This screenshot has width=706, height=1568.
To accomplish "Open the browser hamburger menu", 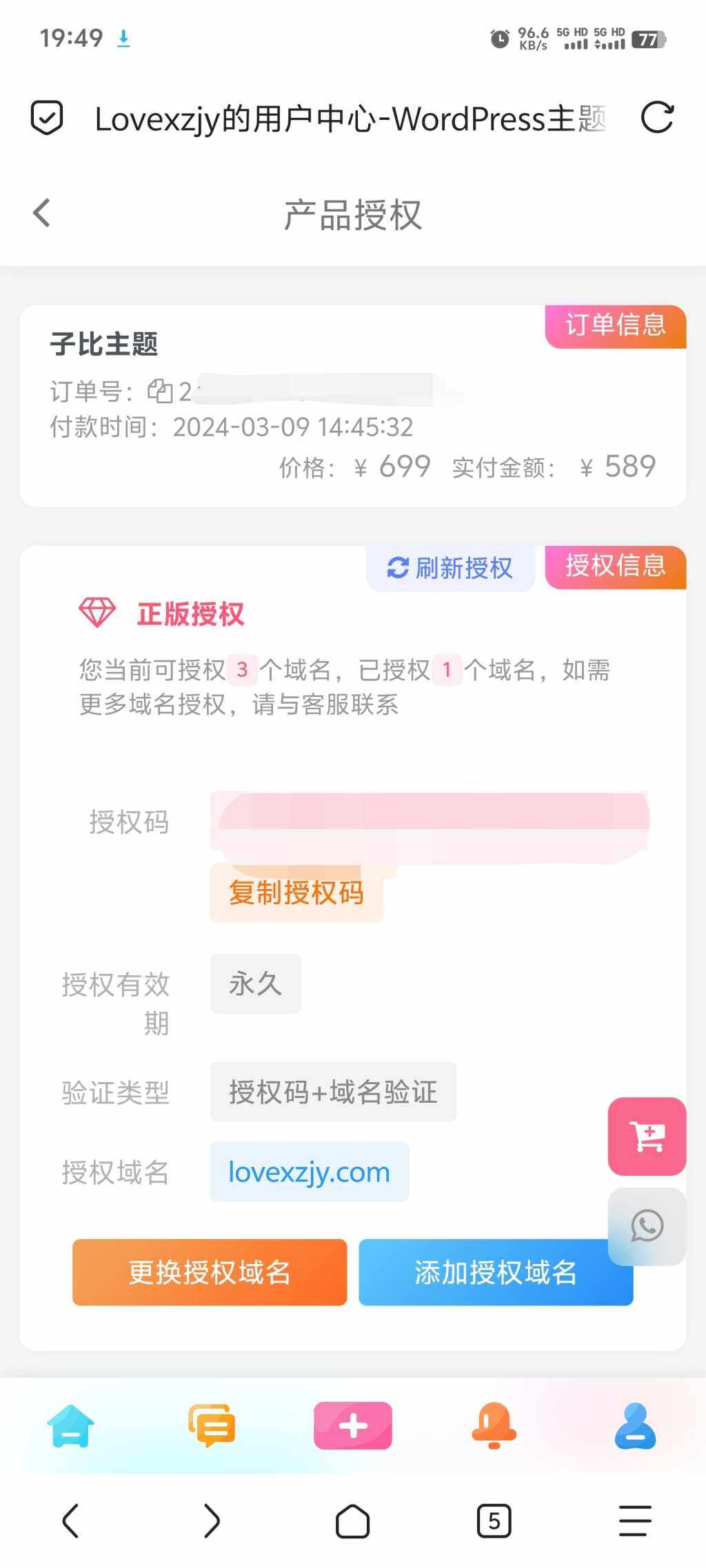I will [x=635, y=1521].
